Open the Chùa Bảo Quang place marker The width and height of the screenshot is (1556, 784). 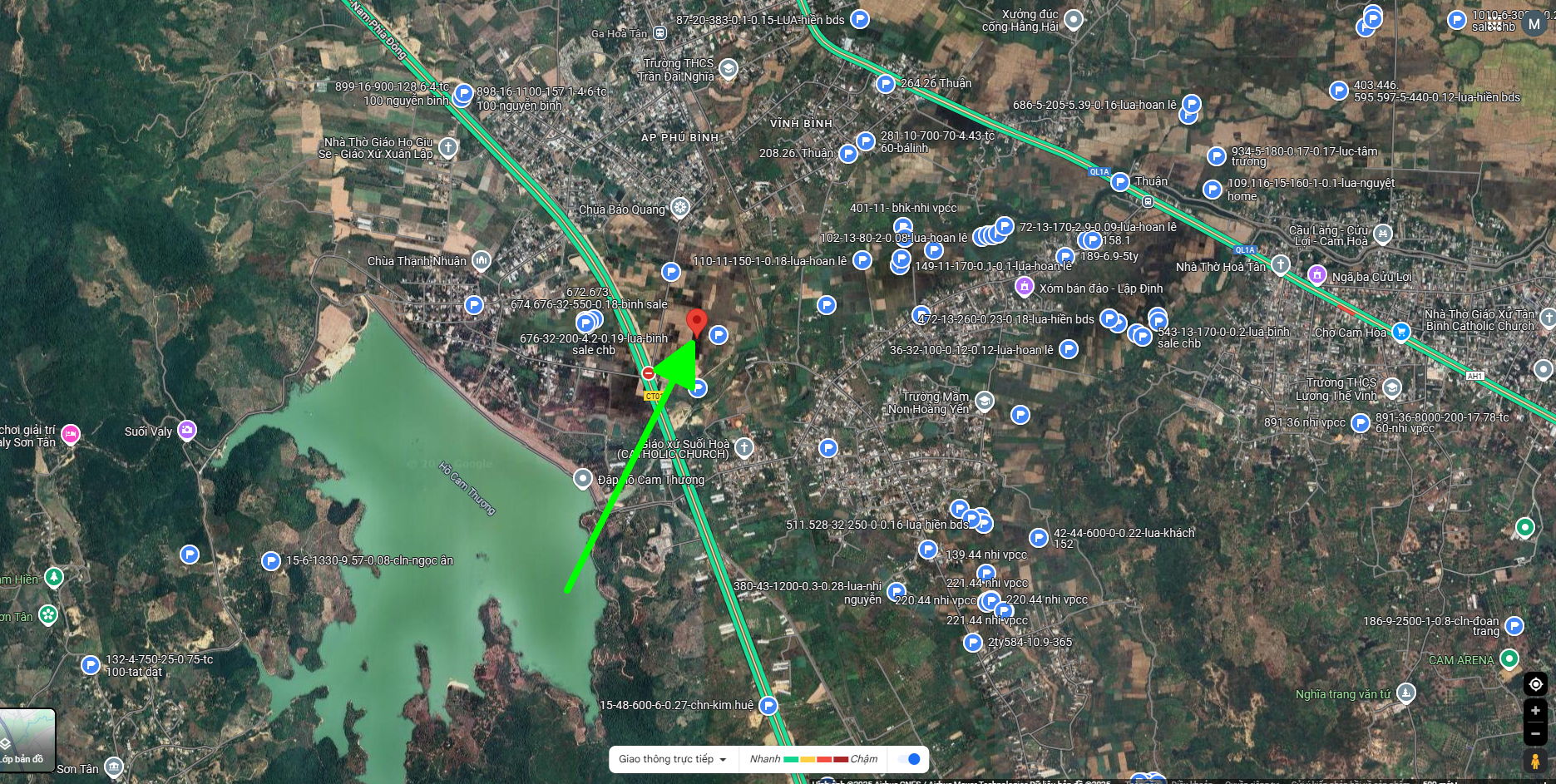[x=680, y=207]
